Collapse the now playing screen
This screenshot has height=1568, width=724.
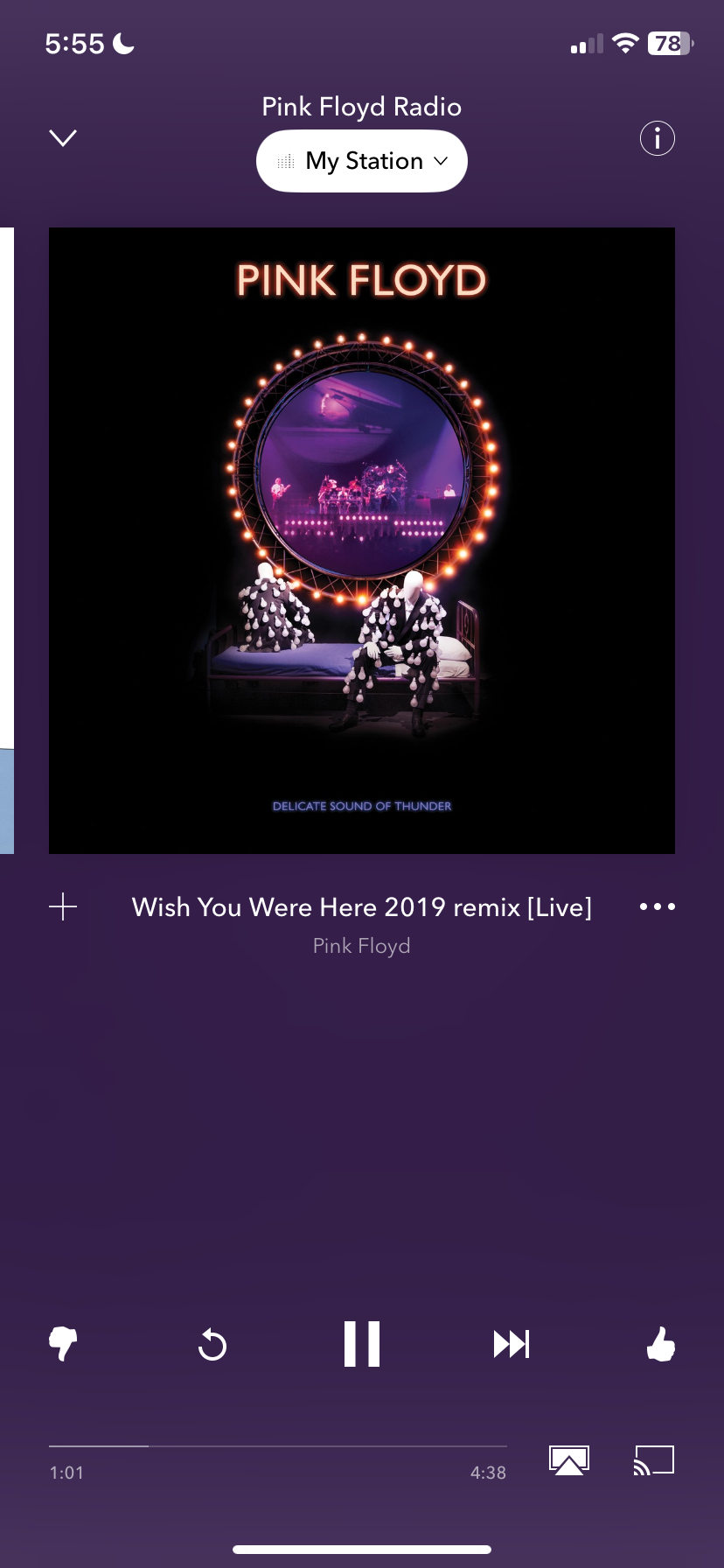click(63, 138)
